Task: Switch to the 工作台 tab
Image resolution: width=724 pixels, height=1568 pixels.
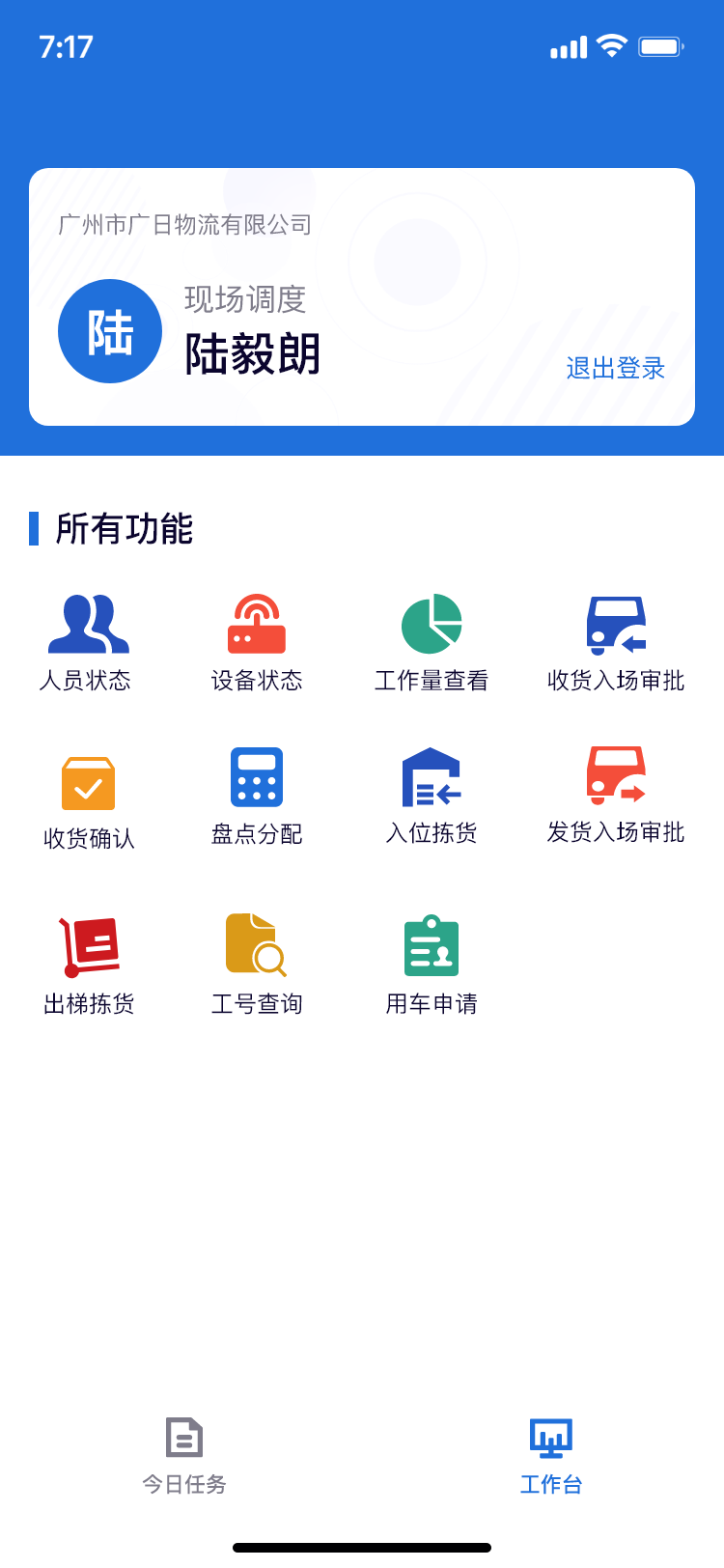Action: pos(551,1456)
